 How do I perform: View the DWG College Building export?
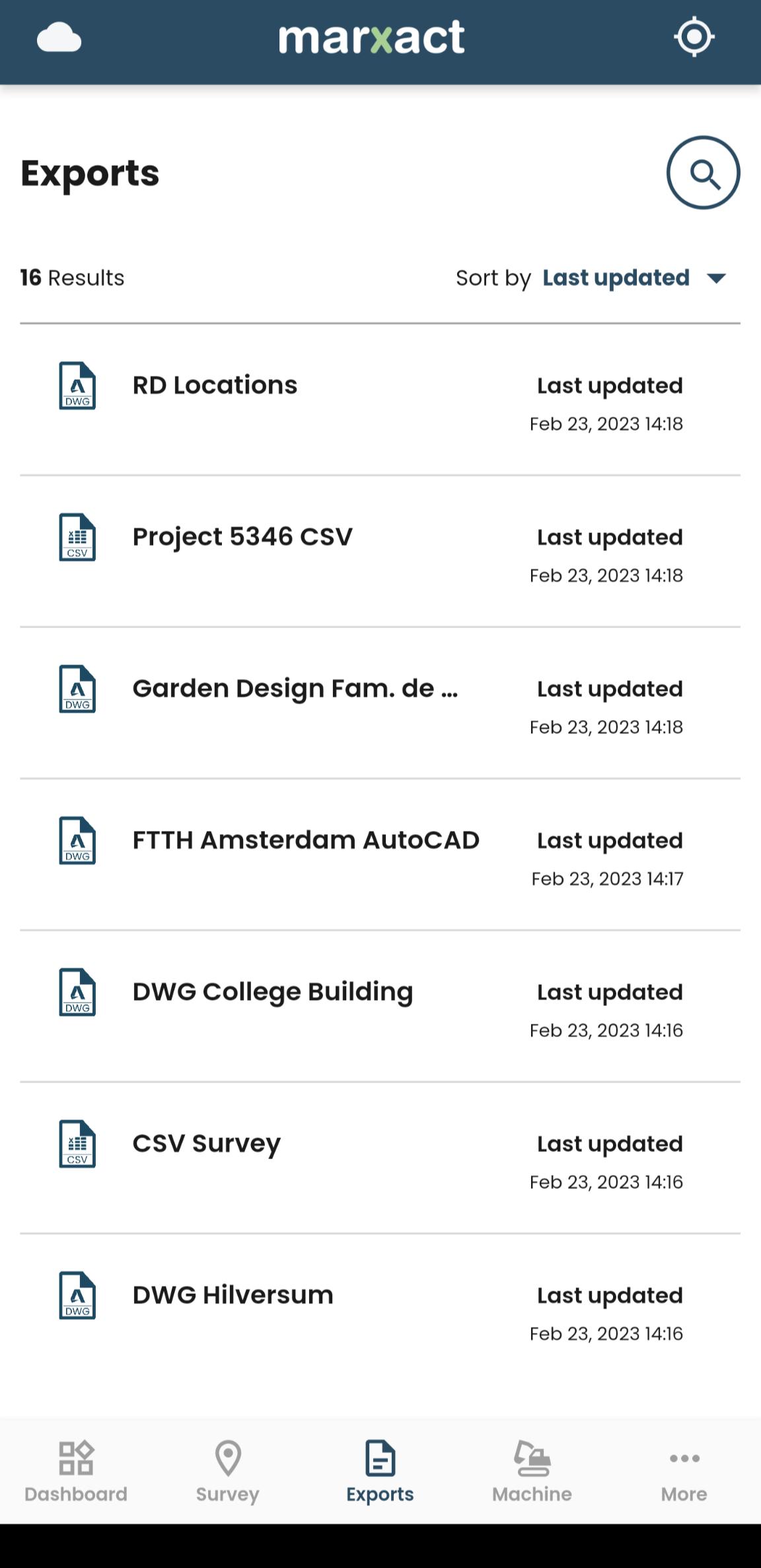(x=380, y=1007)
